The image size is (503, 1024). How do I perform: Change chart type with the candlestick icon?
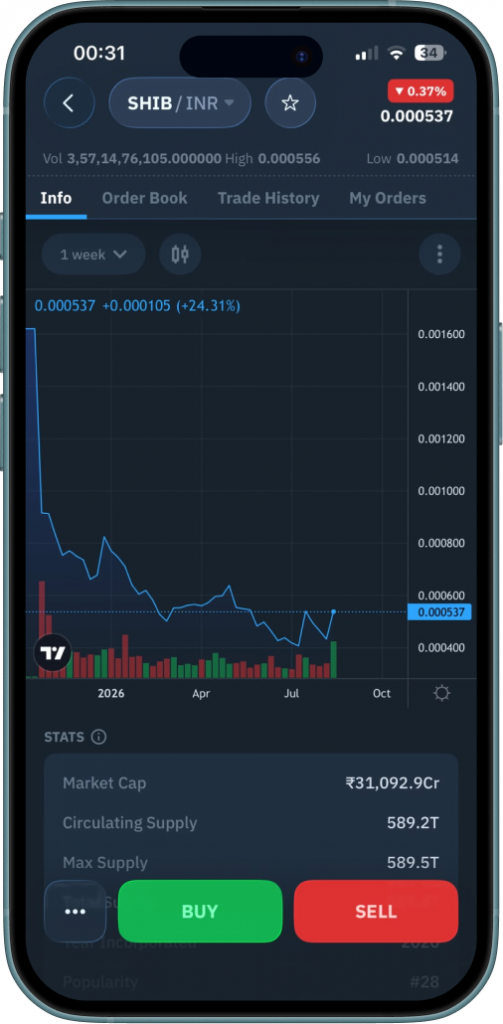[x=180, y=254]
